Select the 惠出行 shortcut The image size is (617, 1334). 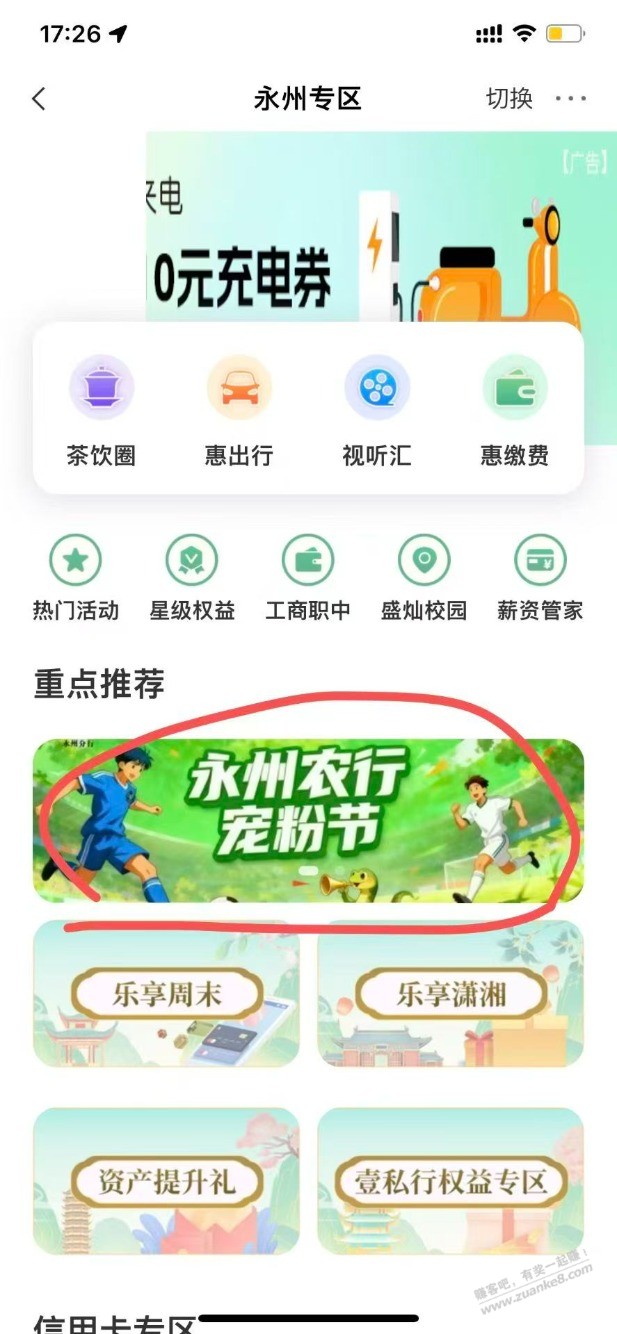click(x=239, y=410)
